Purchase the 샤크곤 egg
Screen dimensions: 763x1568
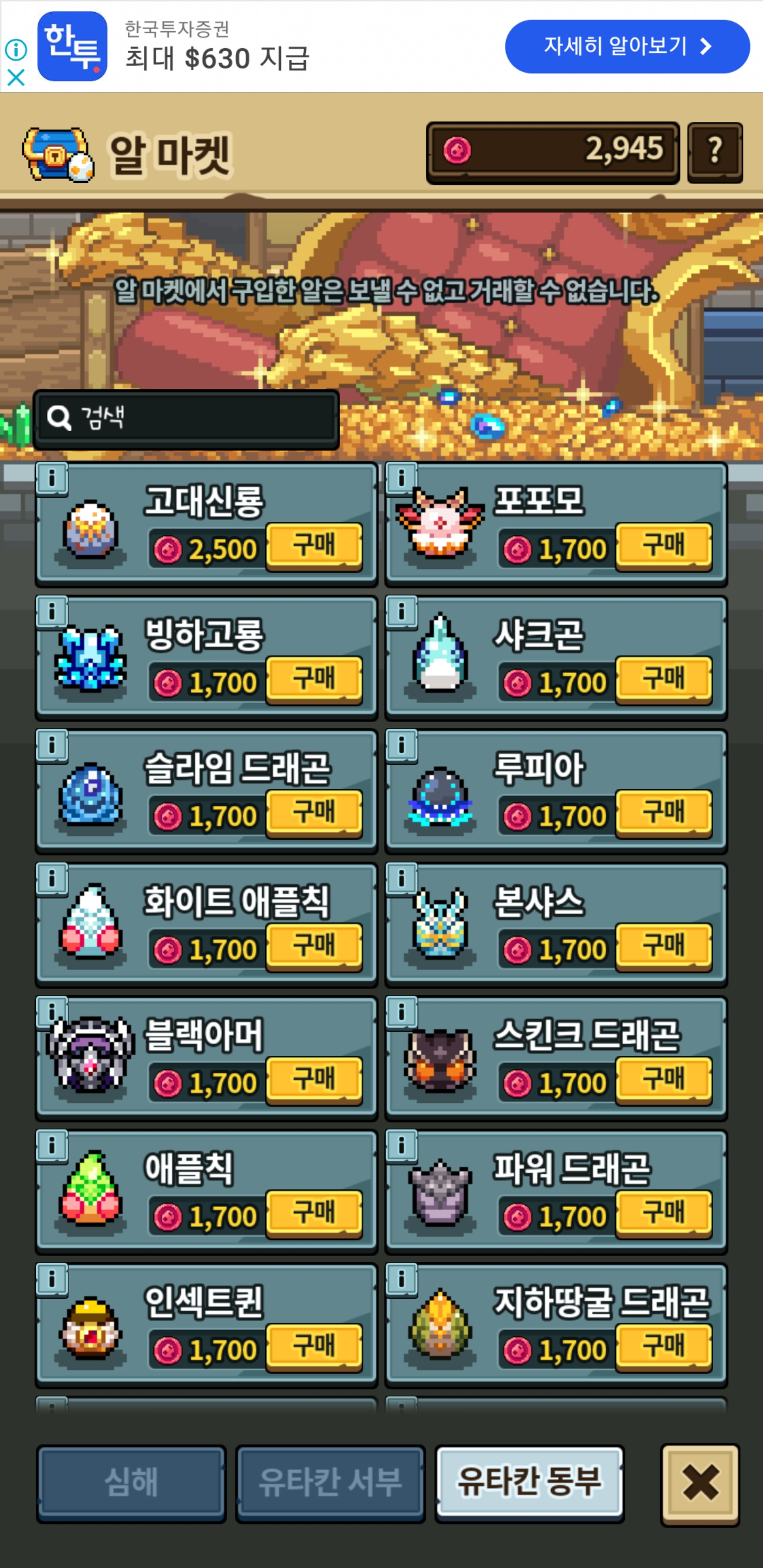coord(663,679)
